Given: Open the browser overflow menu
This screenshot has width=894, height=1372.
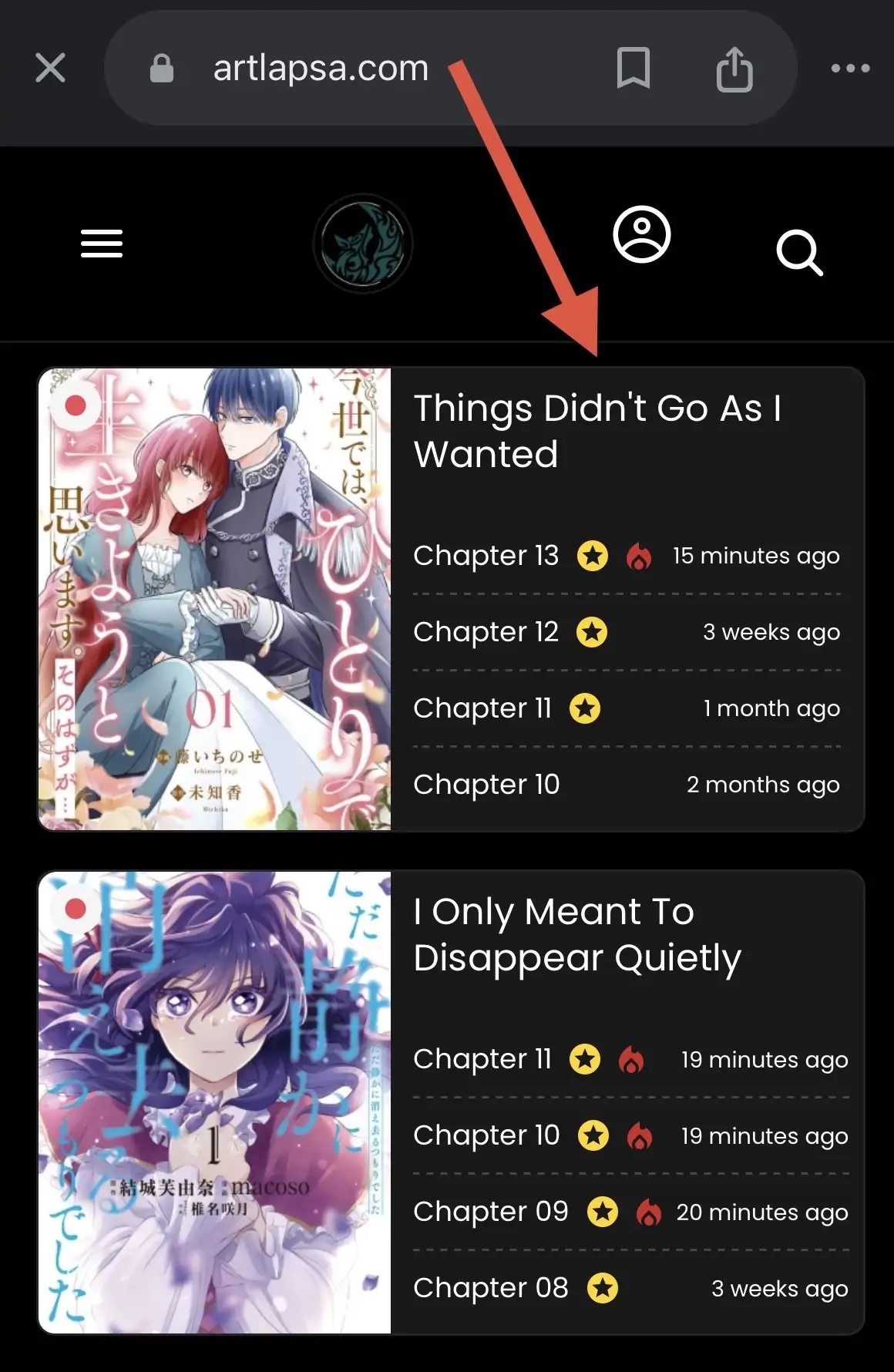Looking at the screenshot, I should click(850, 68).
